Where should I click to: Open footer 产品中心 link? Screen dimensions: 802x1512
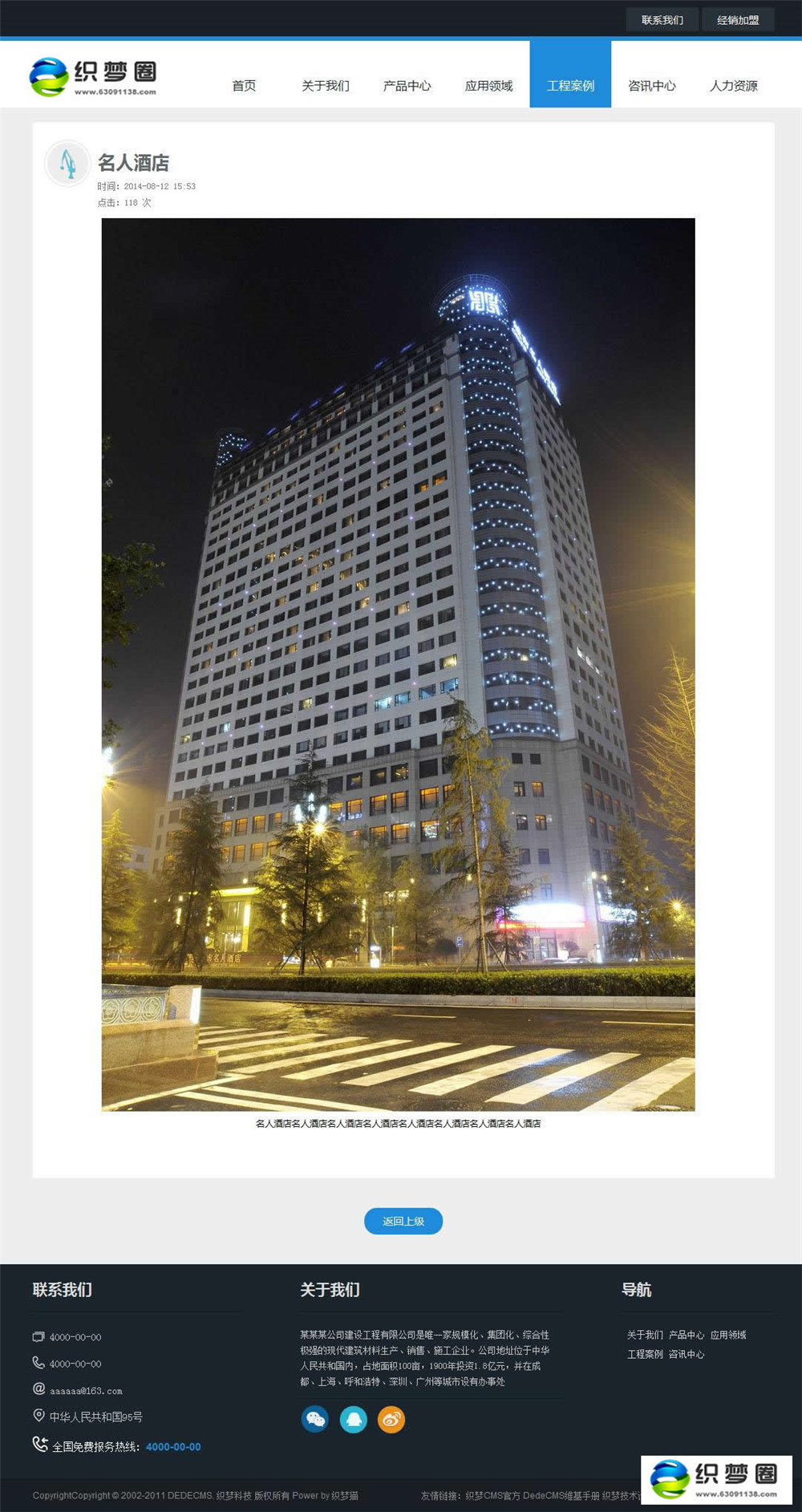687,1335
